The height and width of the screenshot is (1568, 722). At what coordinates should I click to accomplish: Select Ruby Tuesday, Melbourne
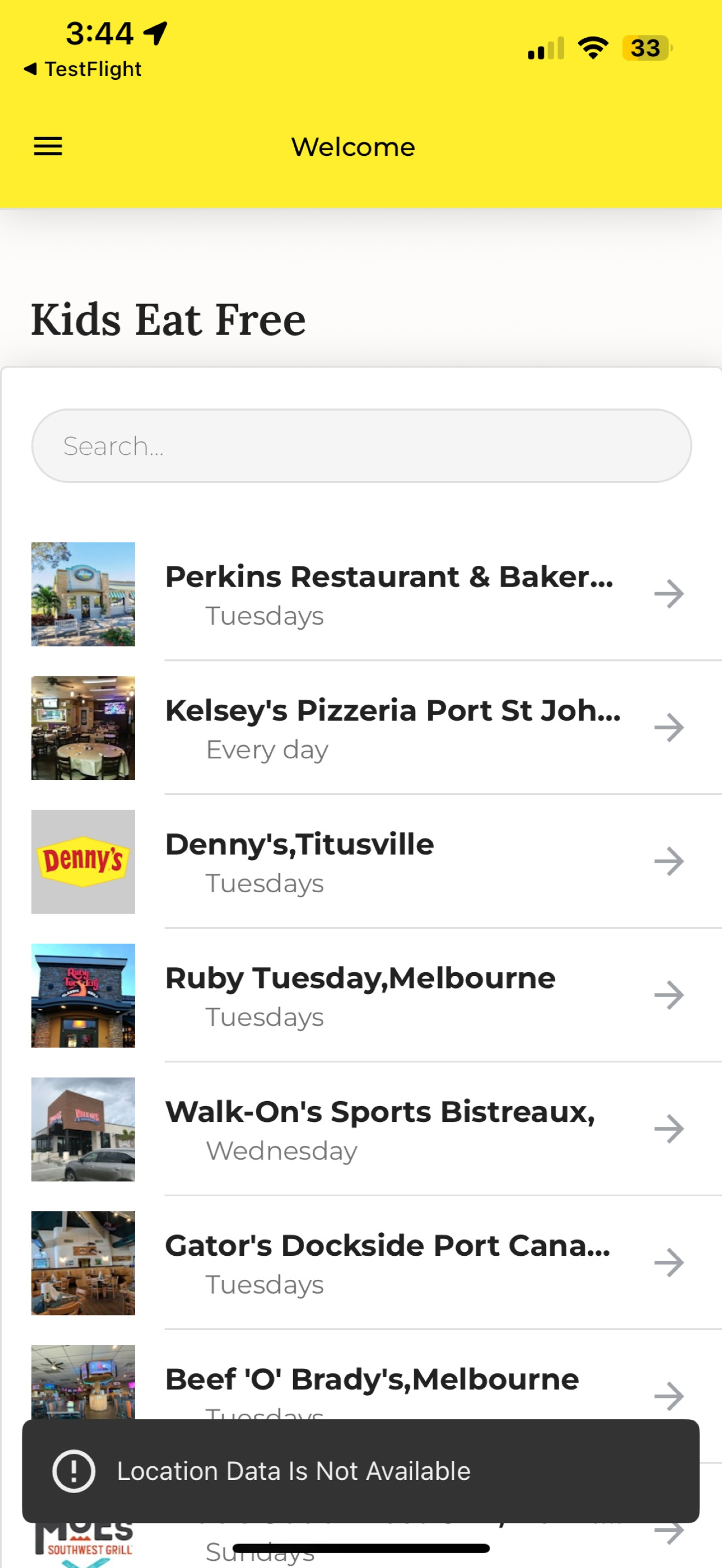pyautogui.click(x=361, y=996)
